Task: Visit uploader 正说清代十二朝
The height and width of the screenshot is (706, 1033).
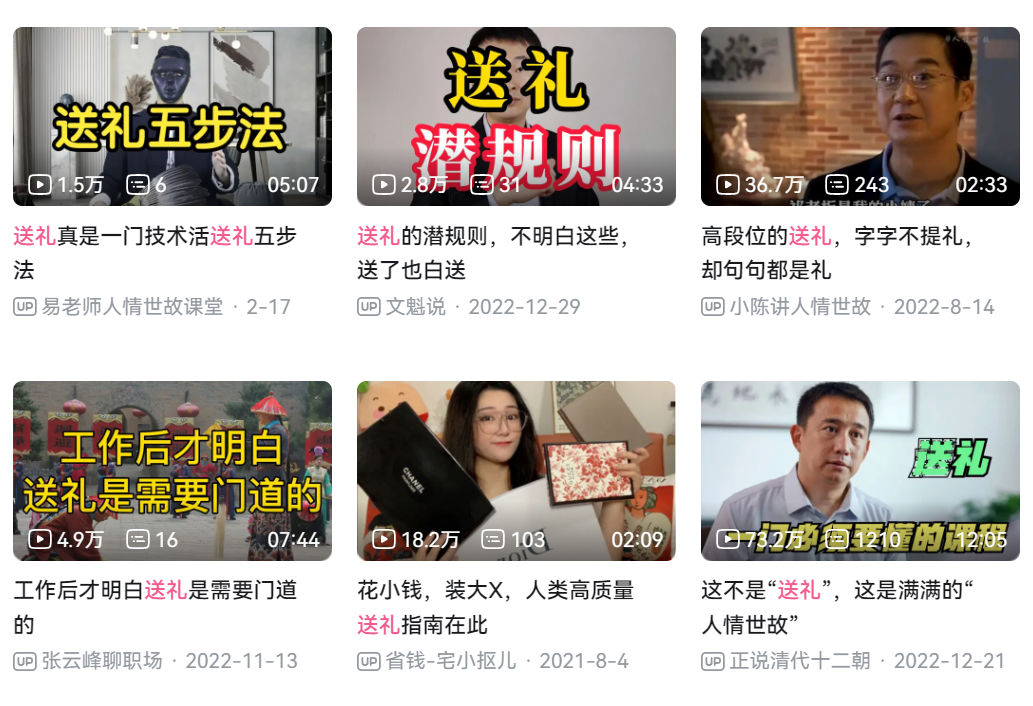Action: coord(800,661)
